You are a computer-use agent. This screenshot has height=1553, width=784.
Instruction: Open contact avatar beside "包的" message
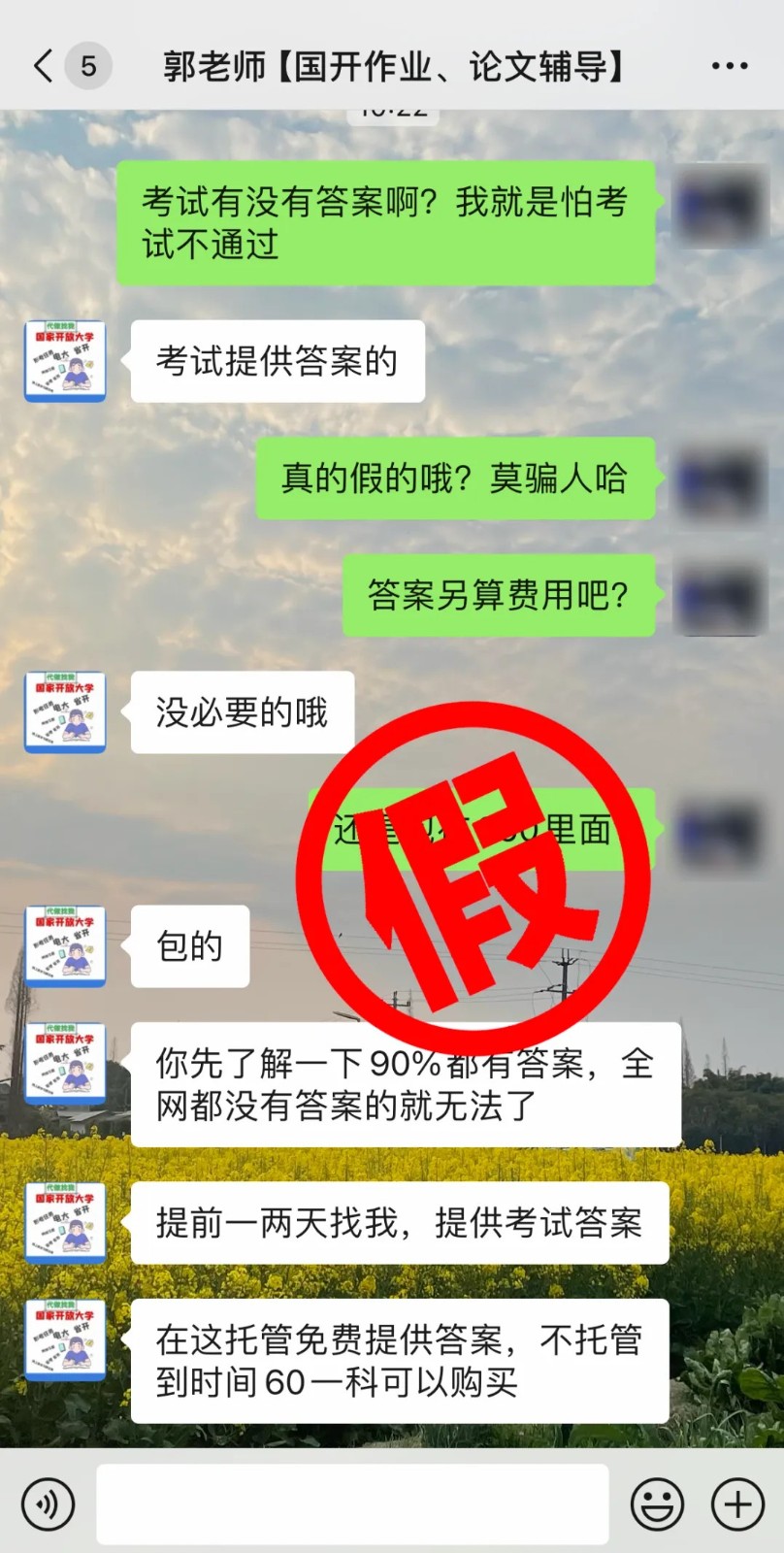pyautogui.click(x=65, y=946)
